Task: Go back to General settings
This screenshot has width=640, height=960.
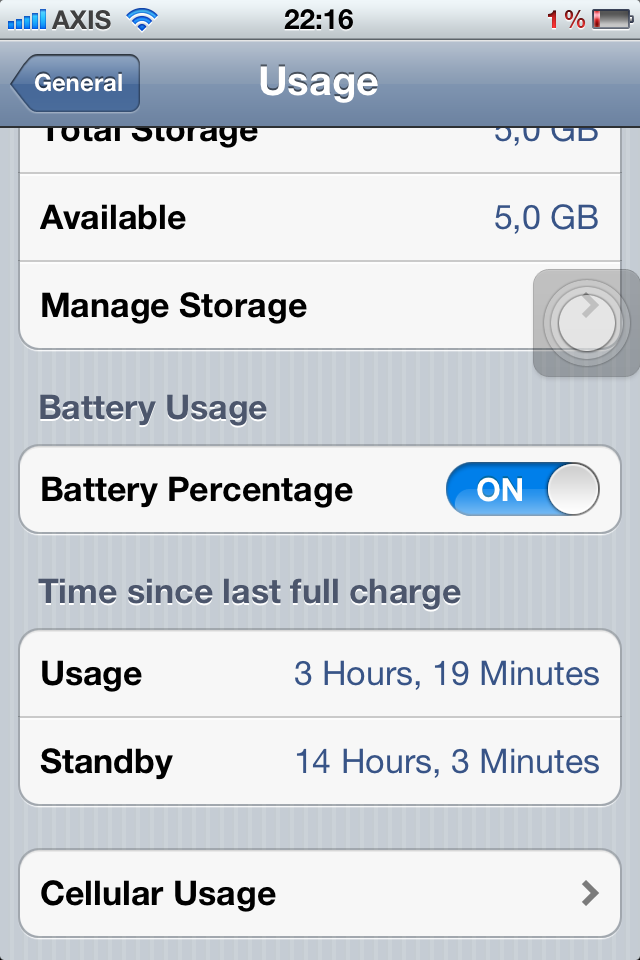Action: tap(76, 84)
